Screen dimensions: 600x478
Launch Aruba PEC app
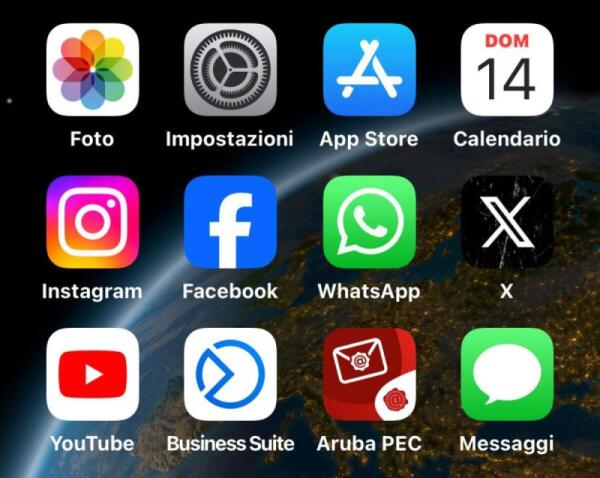(369, 374)
